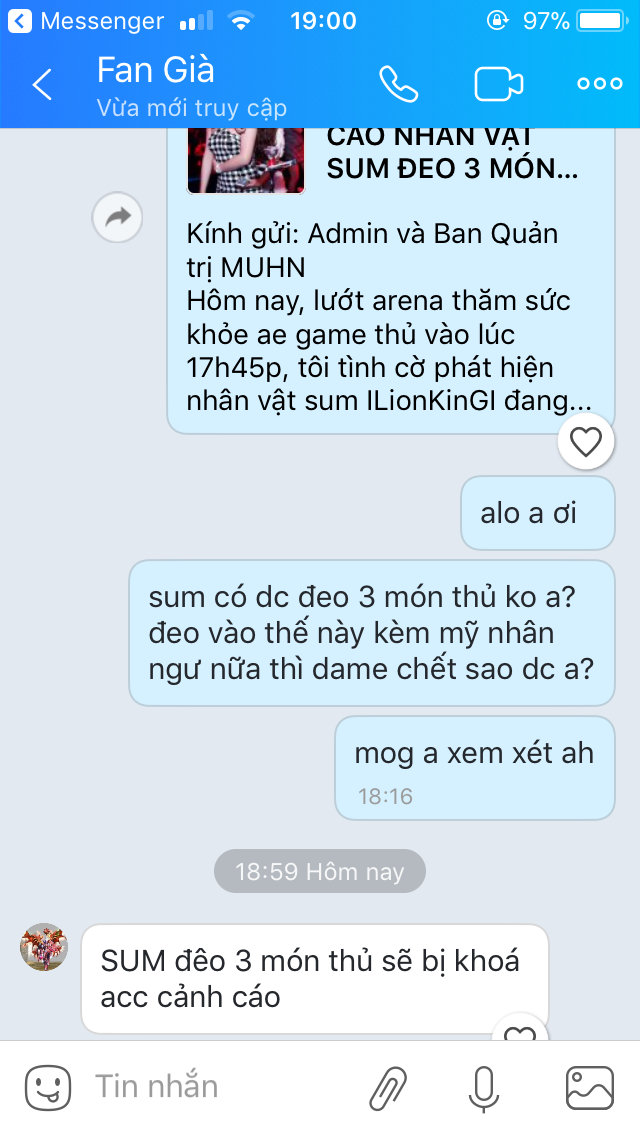
Task: Open the sticker and emoji picker
Action: [x=48, y=1088]
